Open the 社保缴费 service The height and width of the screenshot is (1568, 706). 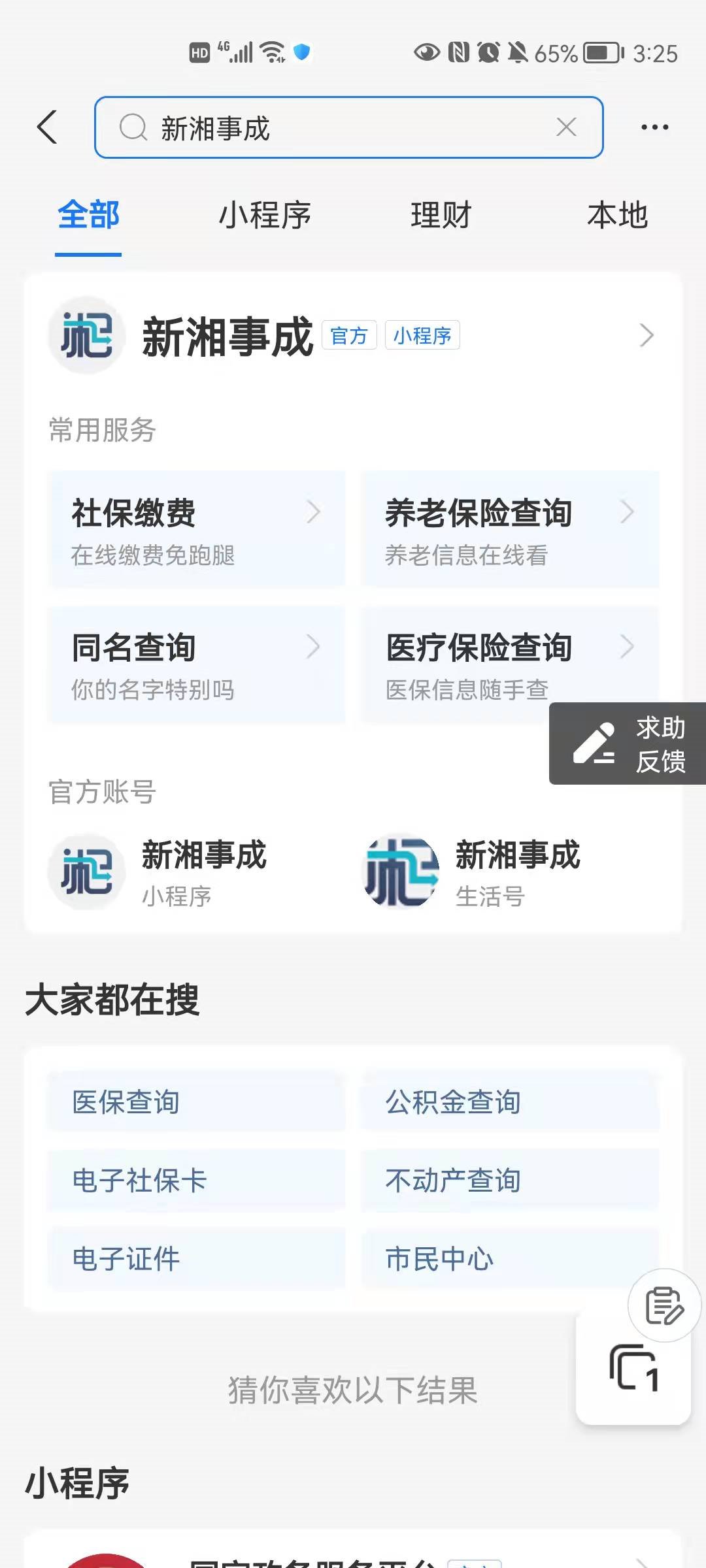(196, 529)
